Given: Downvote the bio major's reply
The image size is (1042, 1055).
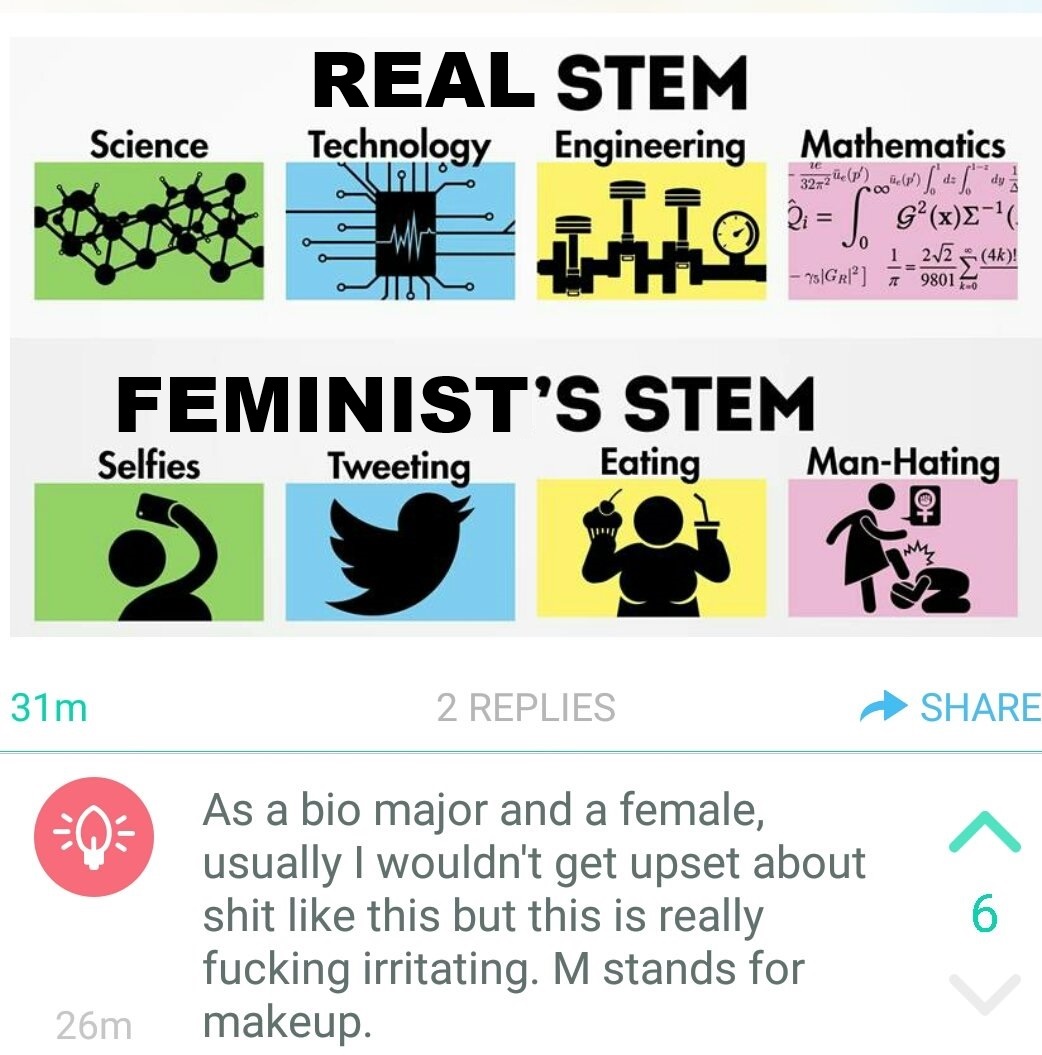Looking at the screenshot, I should (984, 993).
